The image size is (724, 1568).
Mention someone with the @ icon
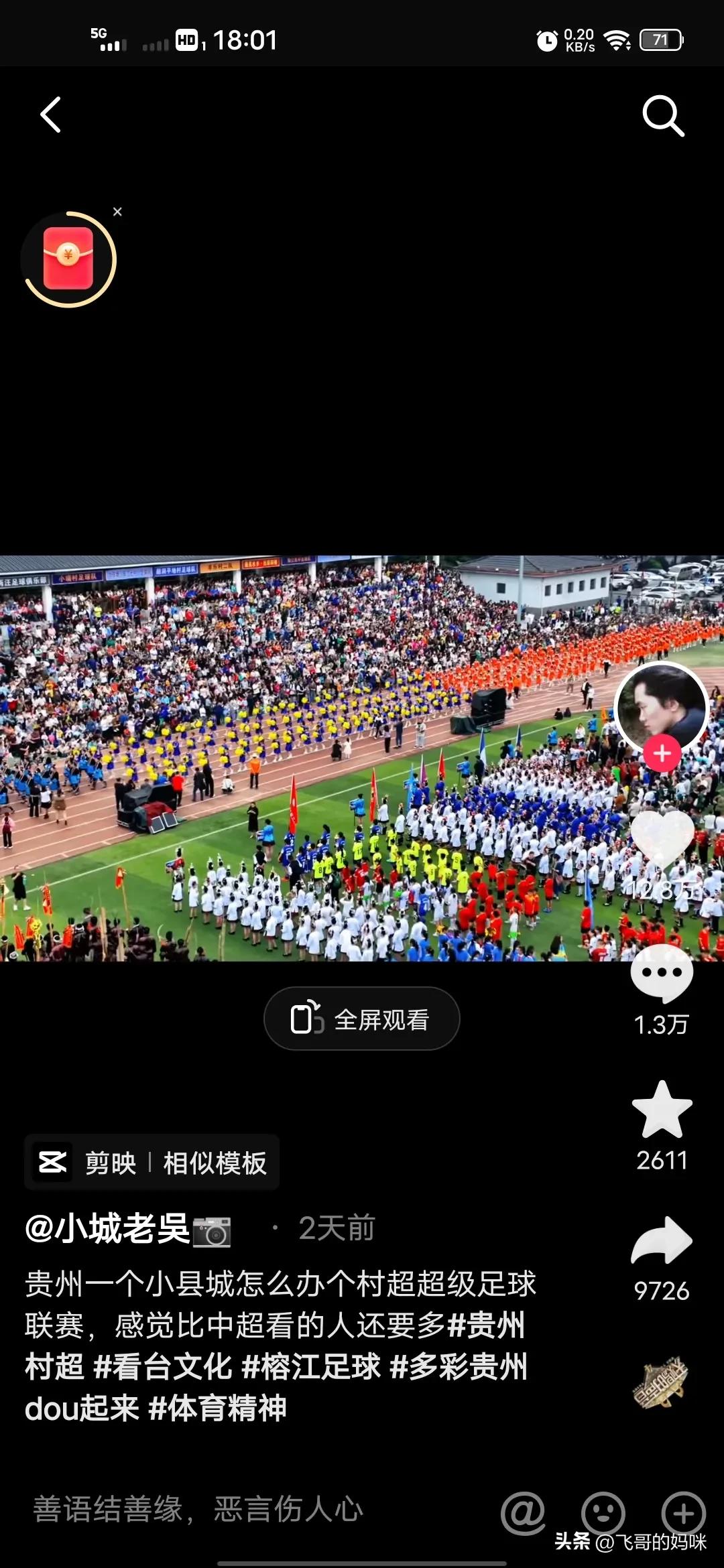(523, 1512)
